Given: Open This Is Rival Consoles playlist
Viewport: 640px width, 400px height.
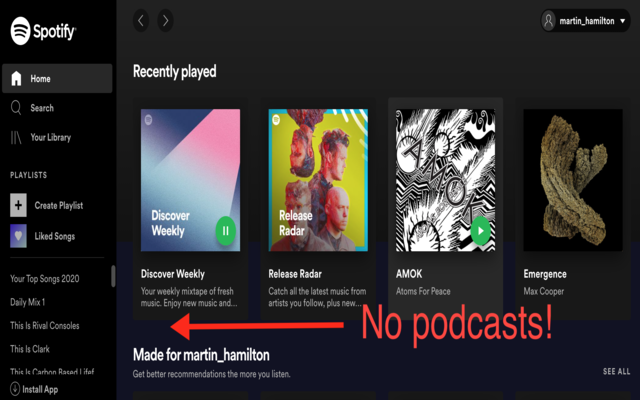Looking at the screenshot, I should (x=44, y=326).
